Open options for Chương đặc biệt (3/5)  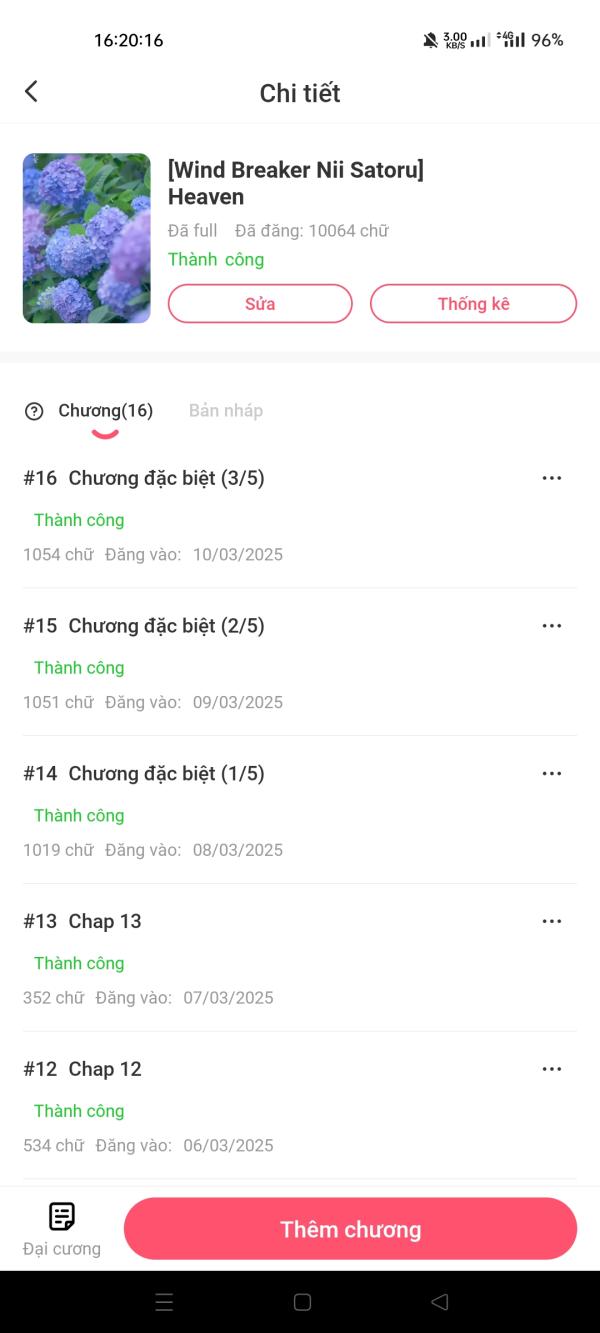point(552,478)
